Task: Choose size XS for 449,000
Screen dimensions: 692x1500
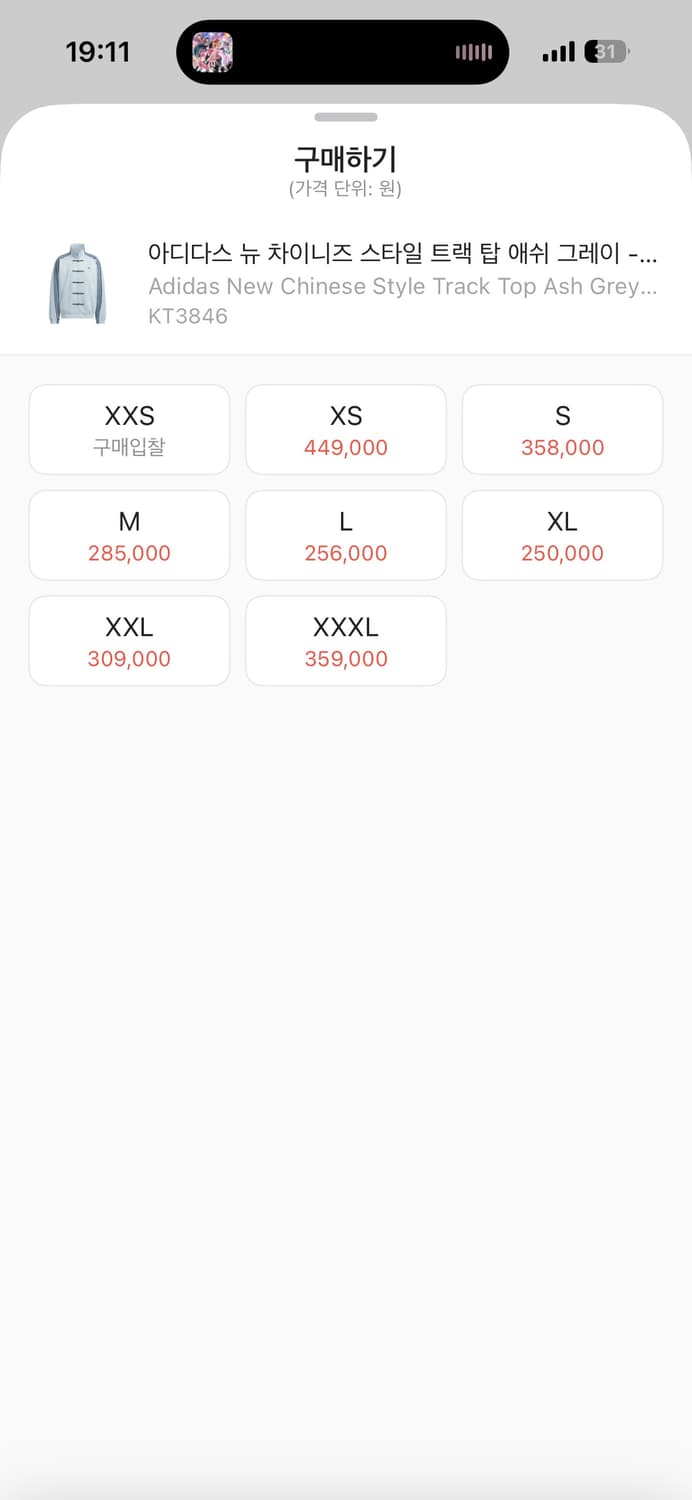Action: pos(346,430)
